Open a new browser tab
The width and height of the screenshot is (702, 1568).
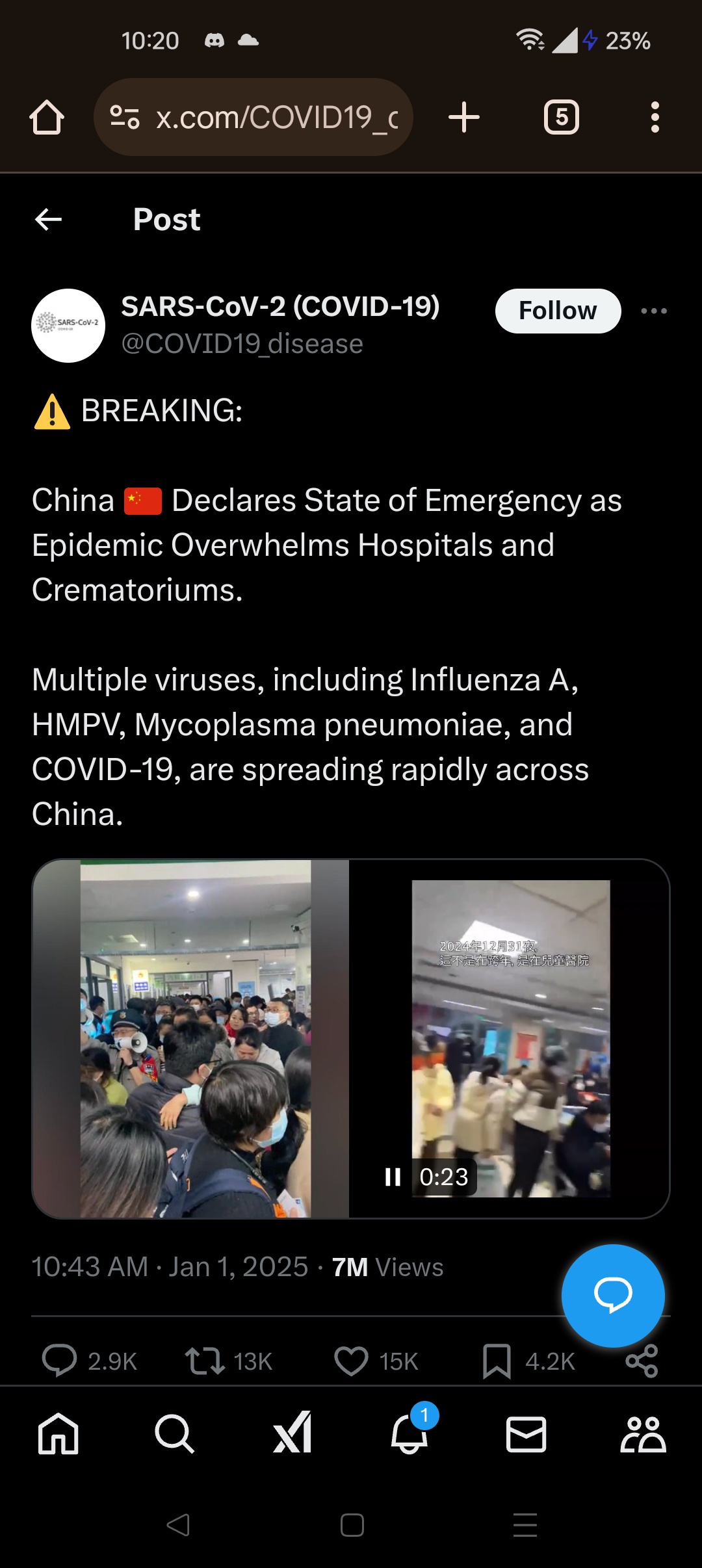coord(464,118)
